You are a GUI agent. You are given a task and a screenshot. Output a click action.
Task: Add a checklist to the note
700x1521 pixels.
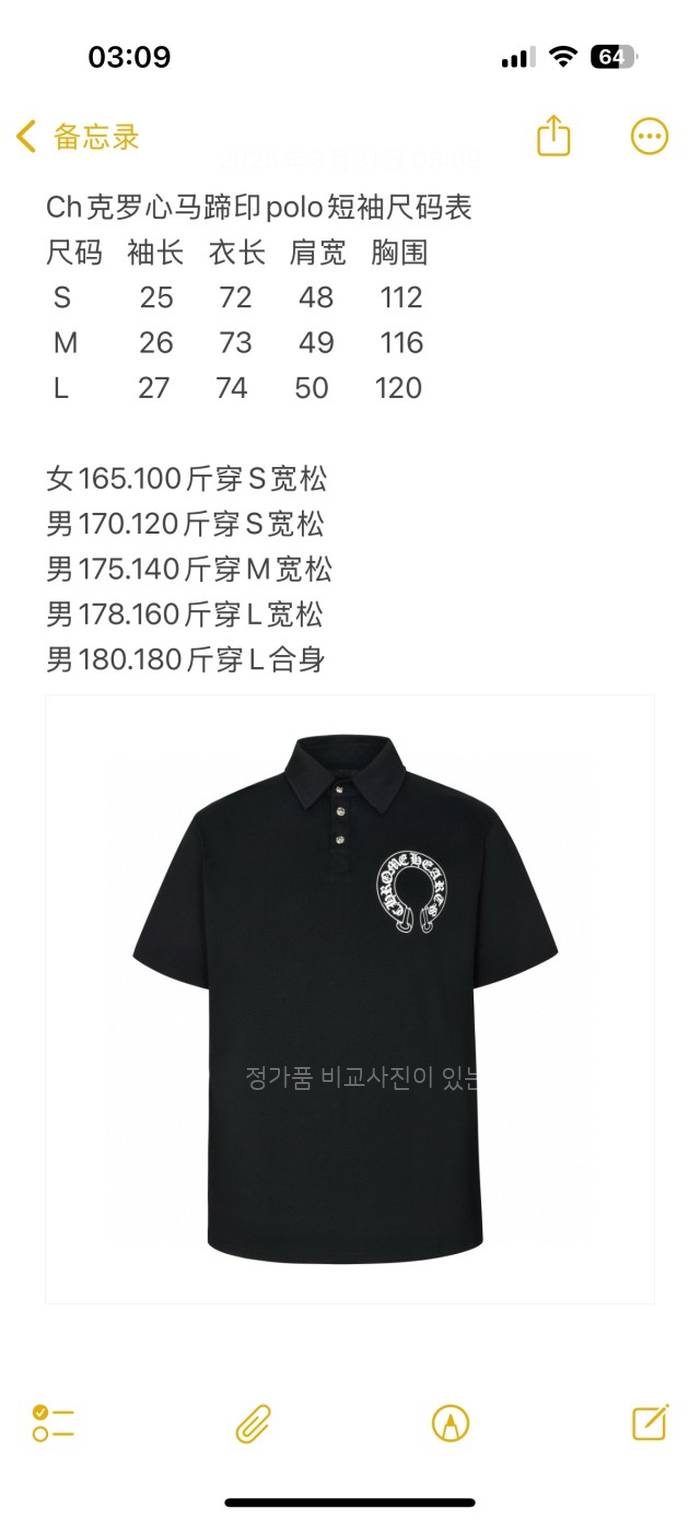click(x=54, y=1422)
